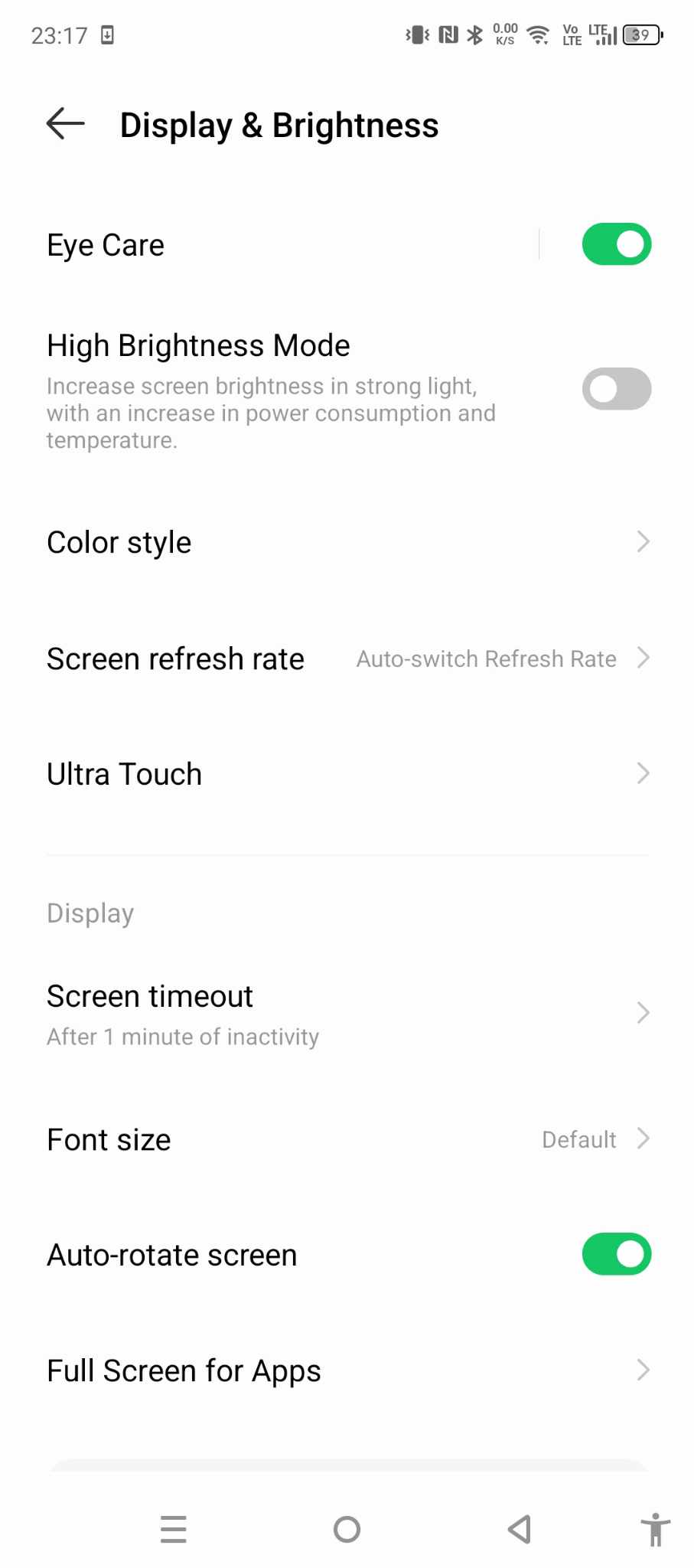Change the Screen timeout setting
This screenshot has height=1568, width=694.
tap(347, 1014)
